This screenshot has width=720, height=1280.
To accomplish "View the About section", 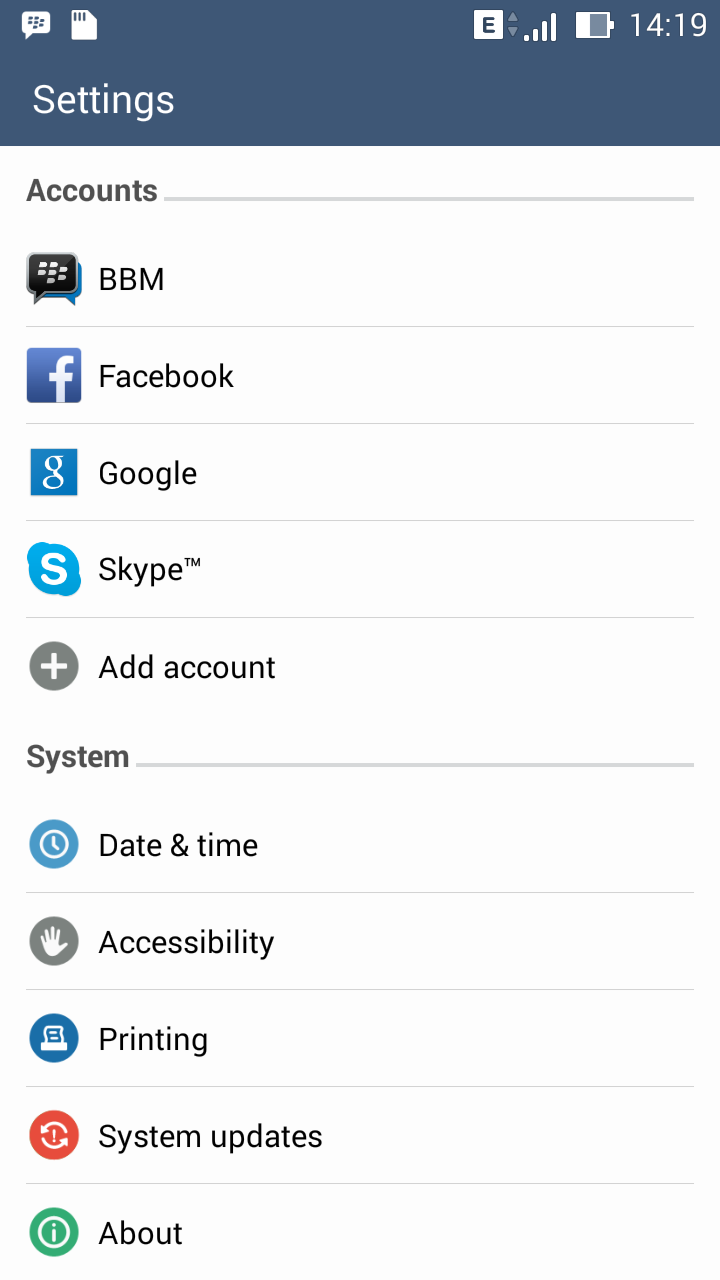I will tap(360, 1232).
